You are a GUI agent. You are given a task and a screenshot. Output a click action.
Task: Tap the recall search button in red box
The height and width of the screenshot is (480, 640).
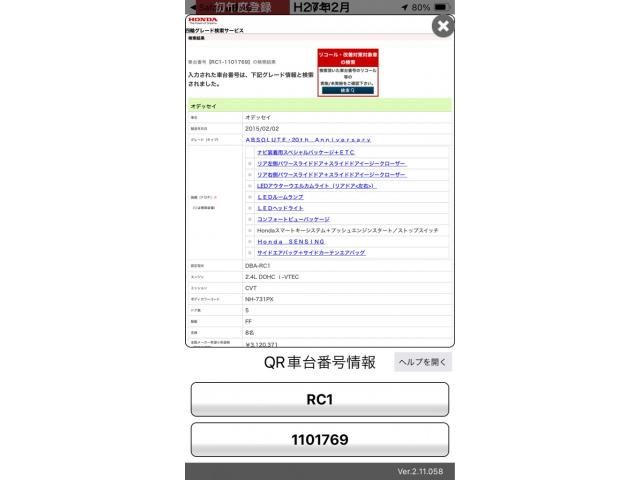coord(346,90)
